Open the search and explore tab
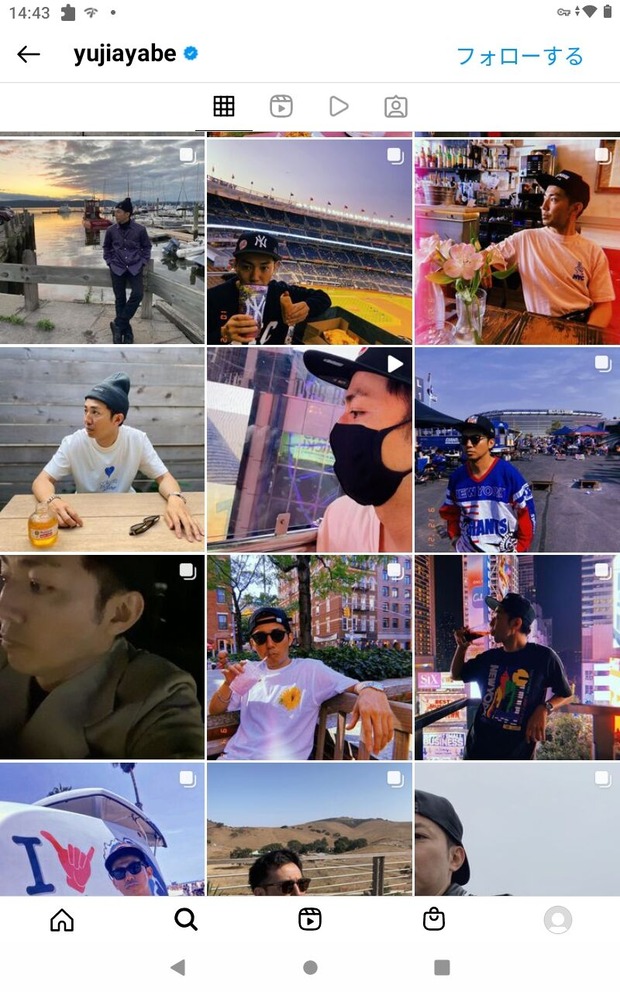This screenshot has height=992, width=620. tap(186, 919)
